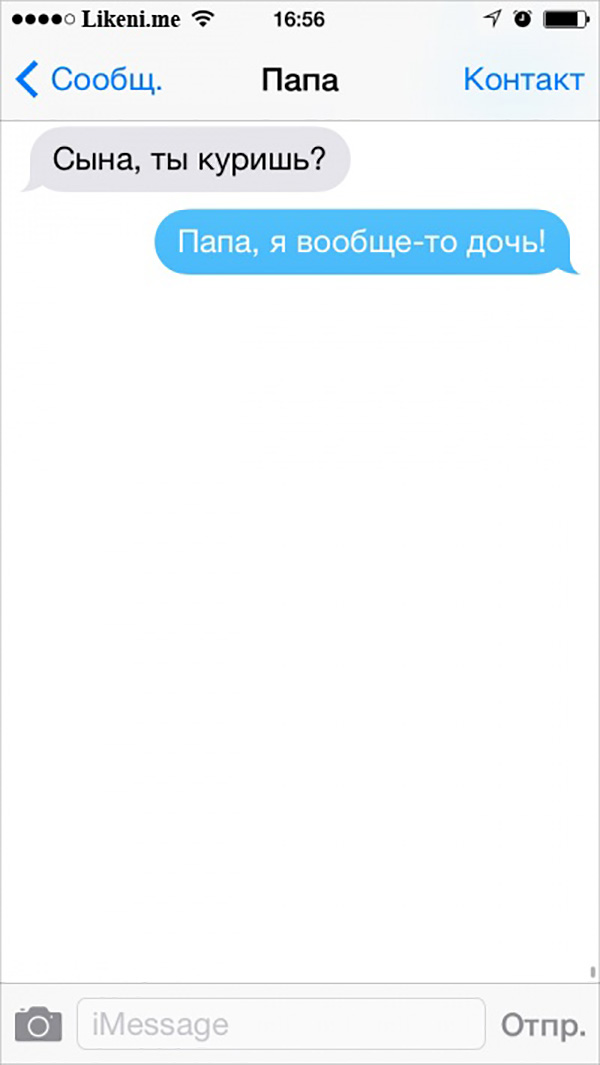Open the Контакт details
The height and width of the screenshot is (1065, 600).
tap(523, 80)
